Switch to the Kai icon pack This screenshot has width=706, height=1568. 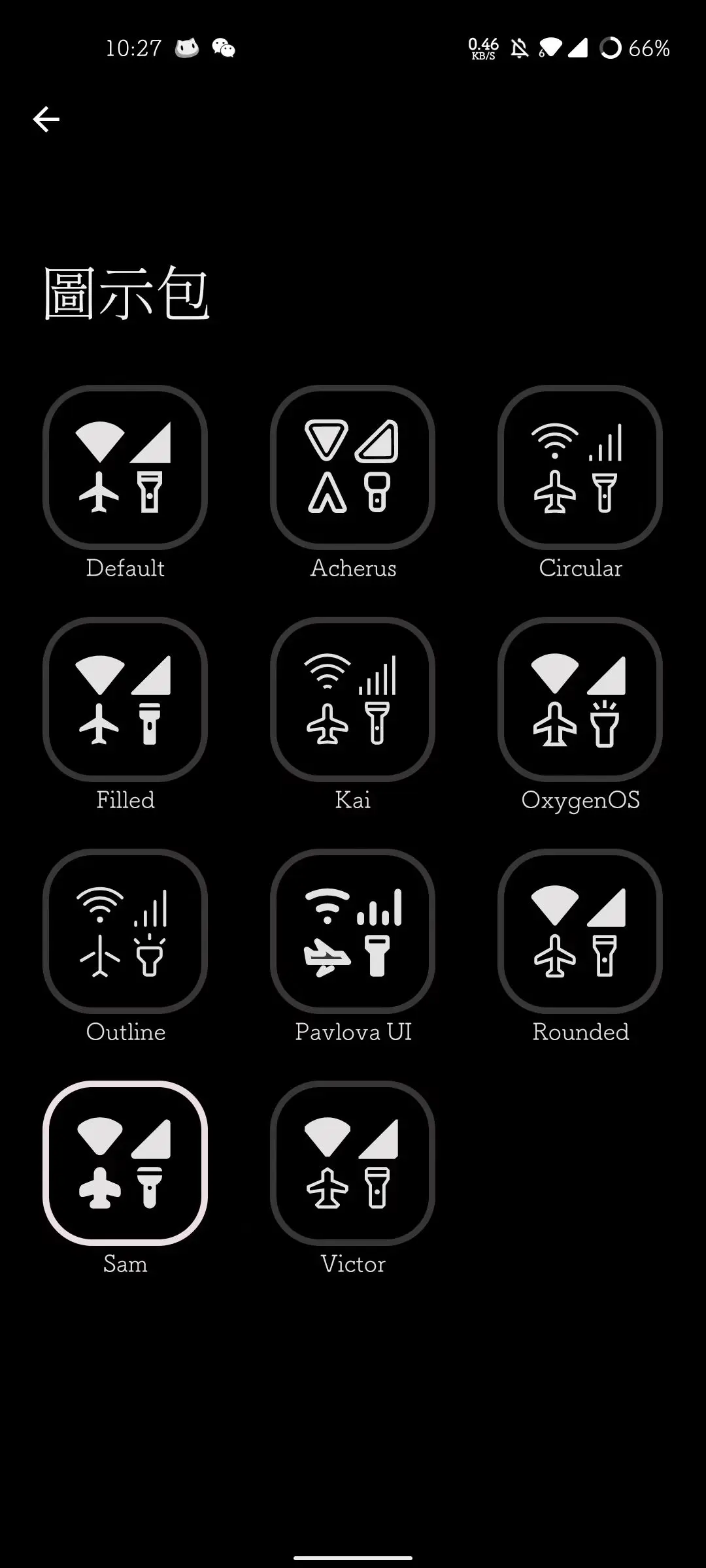(352, 698)
